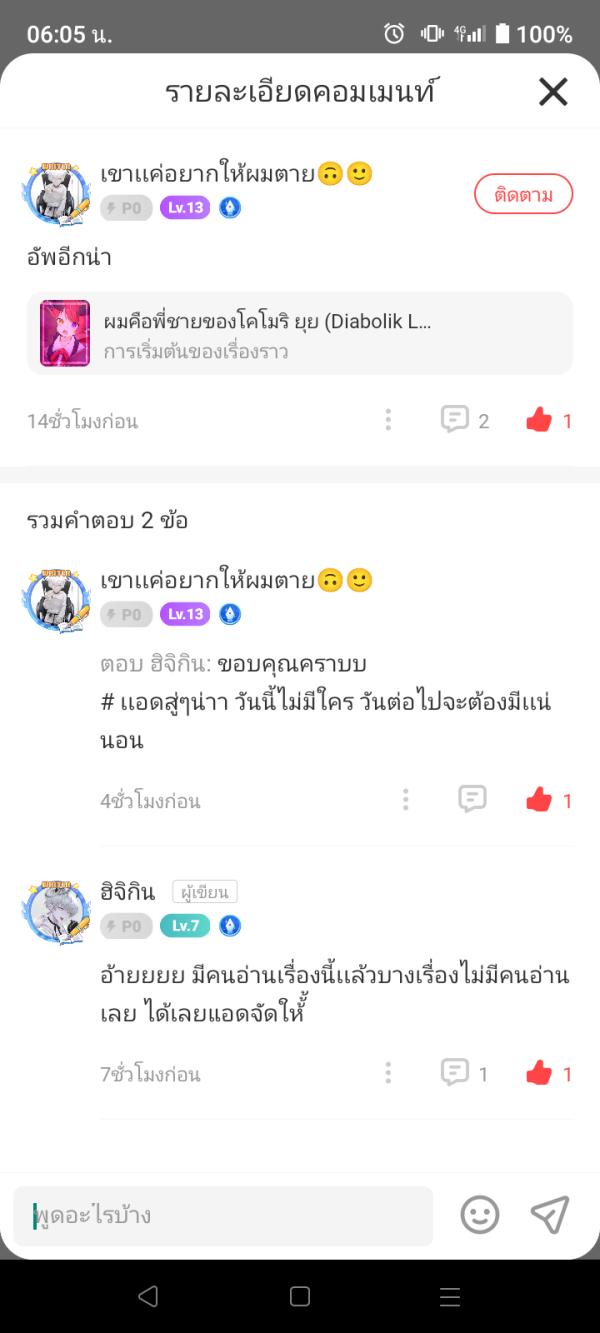Reply to ฮิจิกิน's 7ชั่วโมงก่อน comment
Viewport: 600px width, 1333px height.
[x=456, y=1073]
